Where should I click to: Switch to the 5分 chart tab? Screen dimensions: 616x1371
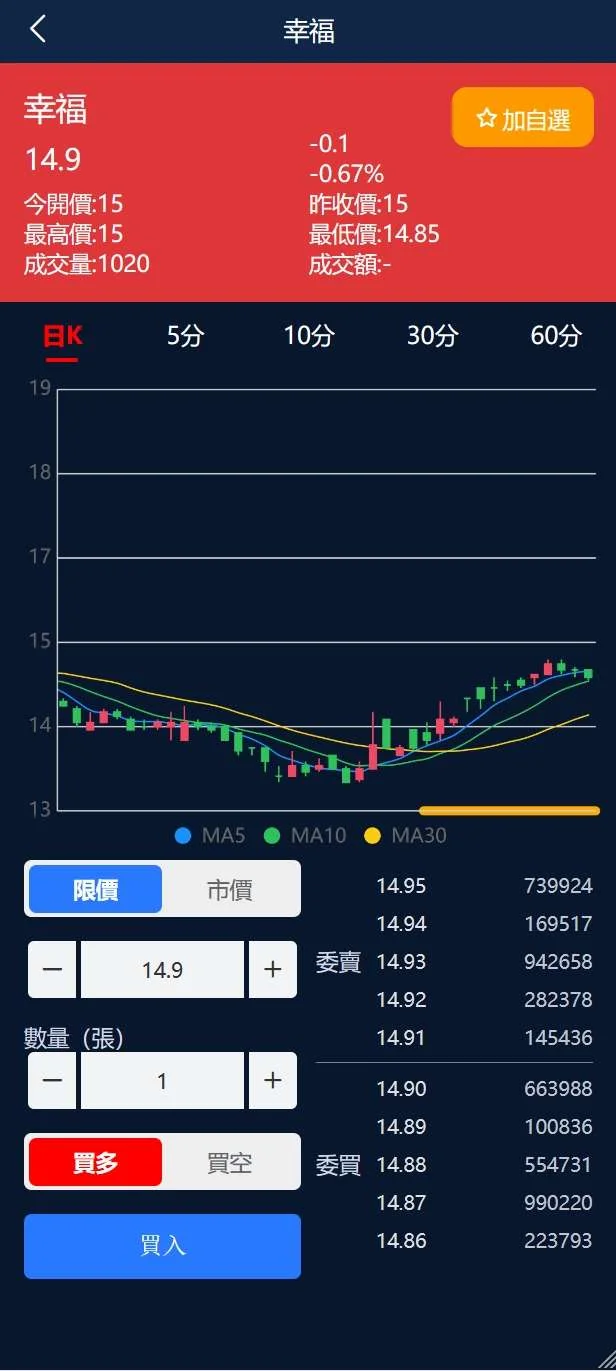[x=185, y=336]
